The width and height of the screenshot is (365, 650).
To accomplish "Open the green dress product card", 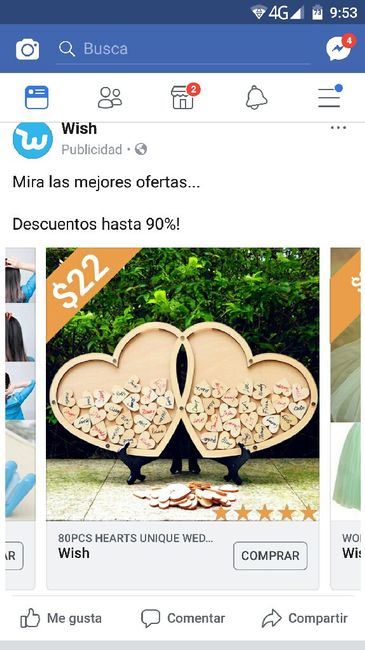I will coord(348,418).
